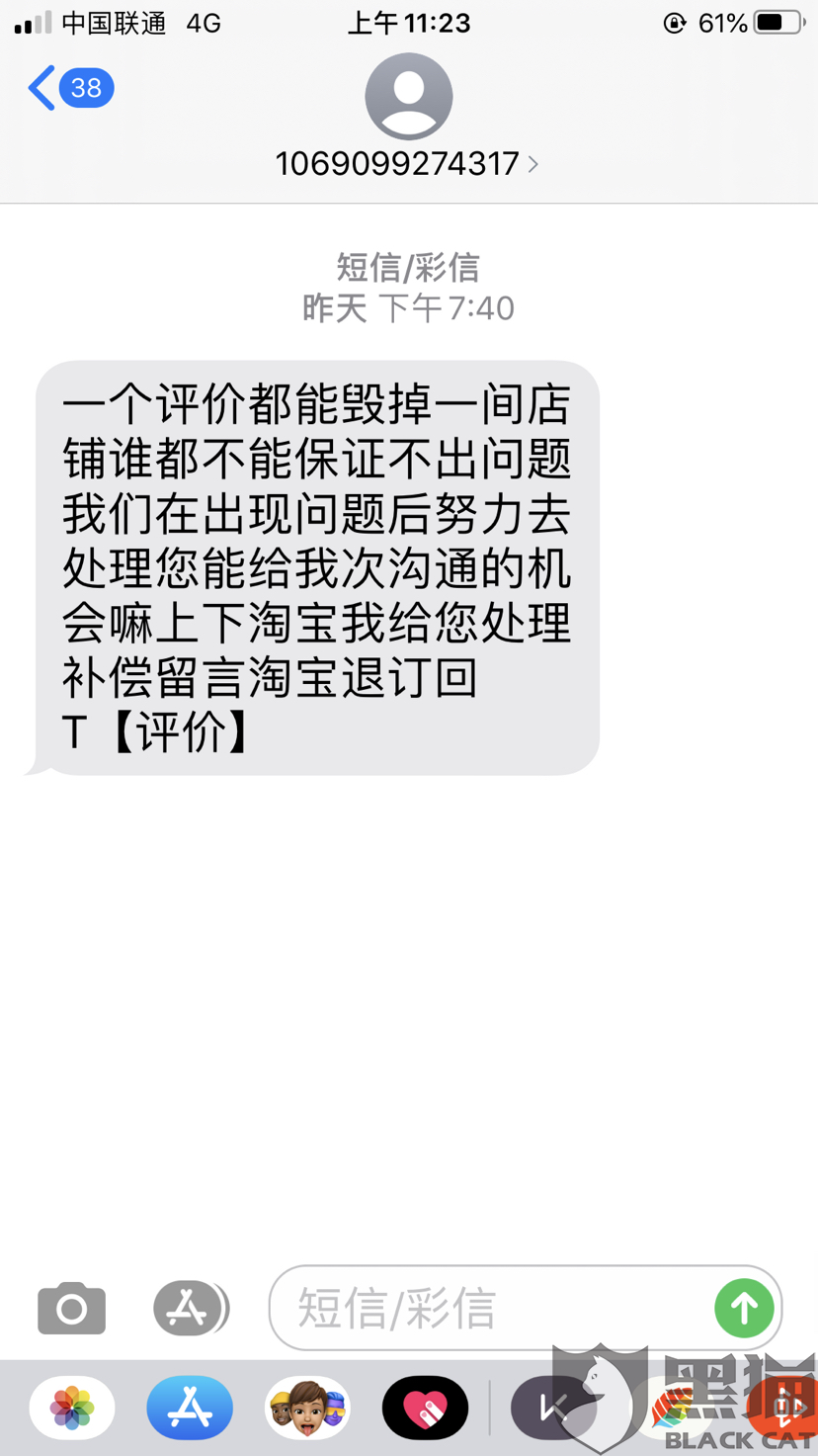
Task: Open the camera to attach a photo
Action: click(71, 1309)
